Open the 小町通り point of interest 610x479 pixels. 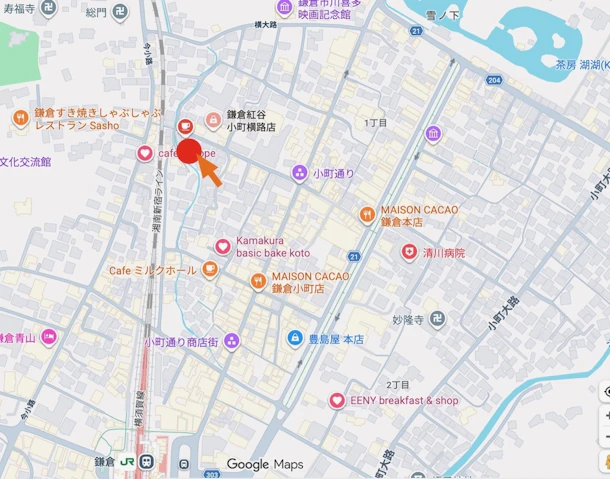(x=300, y=173)
